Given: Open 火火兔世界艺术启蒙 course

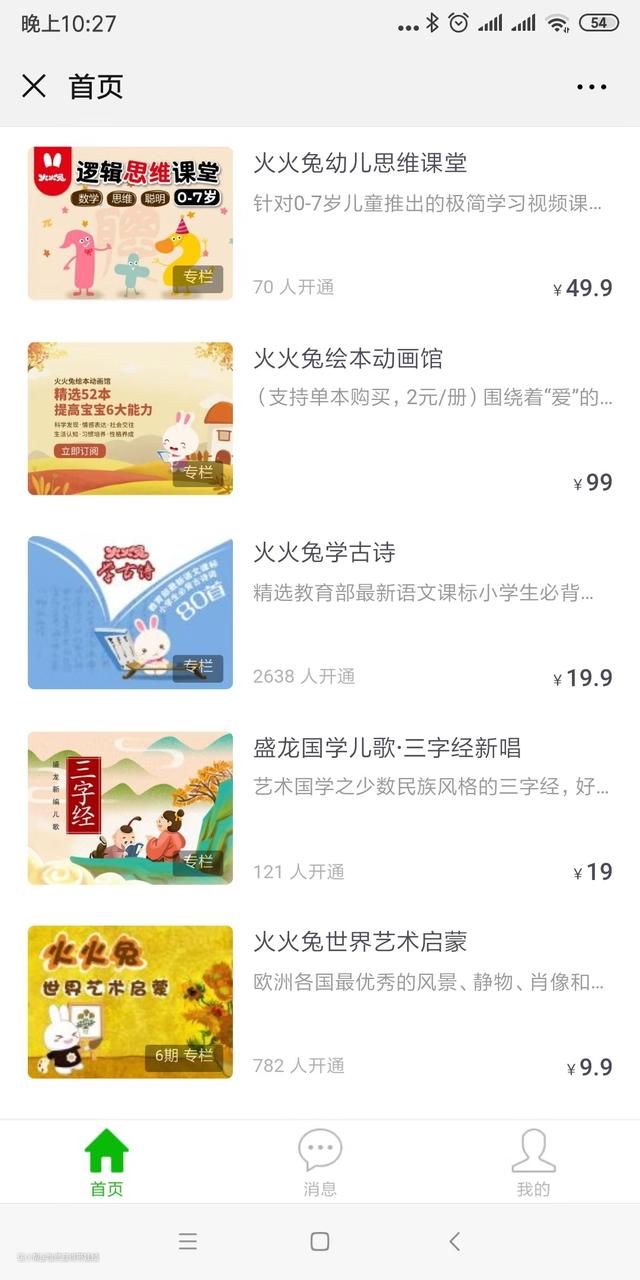Looking at the screenshot, I should click(360, 941).
